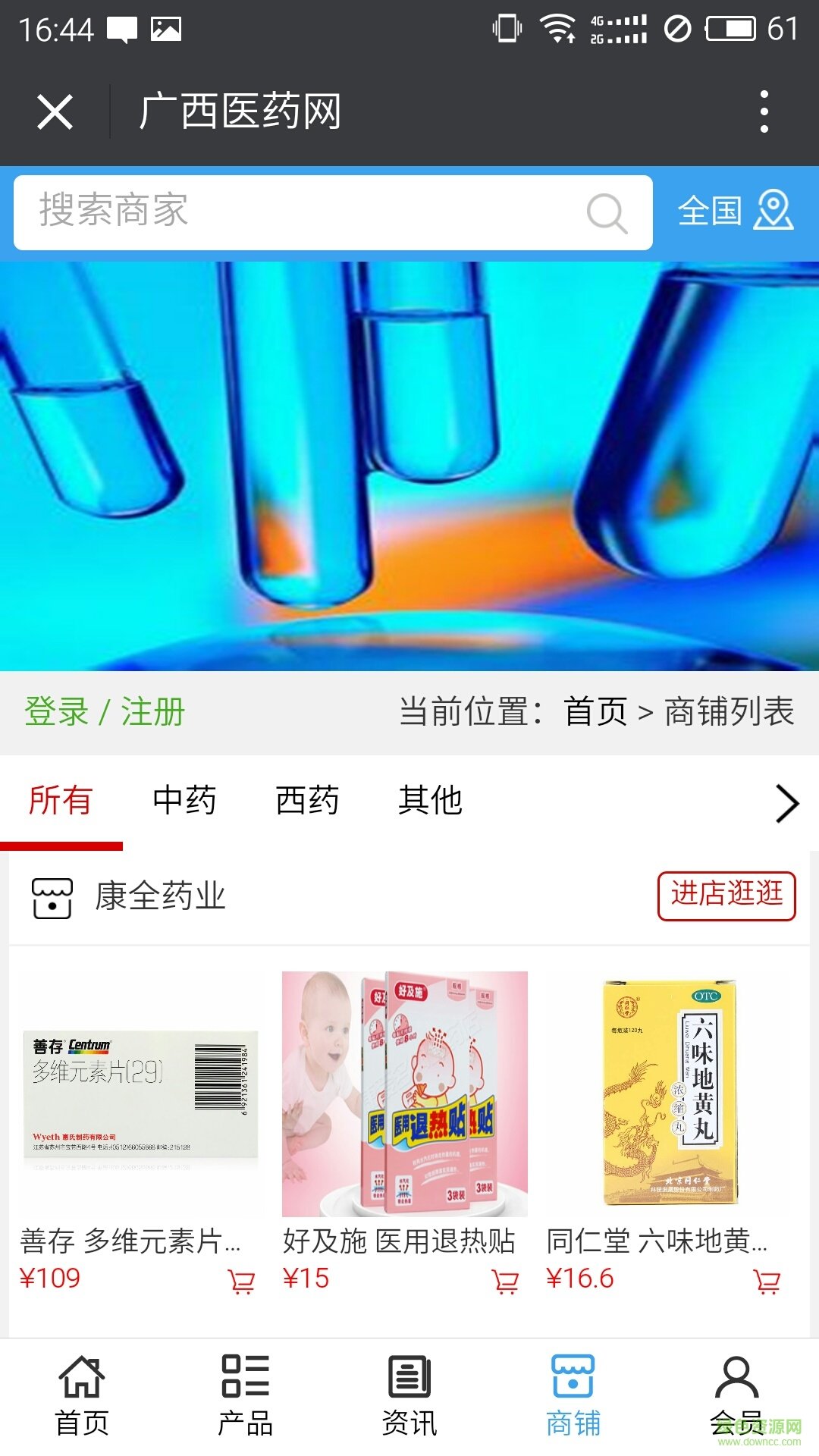Tap the 搜索商家 search field
819x1456 pixels.
coord(303,212)
